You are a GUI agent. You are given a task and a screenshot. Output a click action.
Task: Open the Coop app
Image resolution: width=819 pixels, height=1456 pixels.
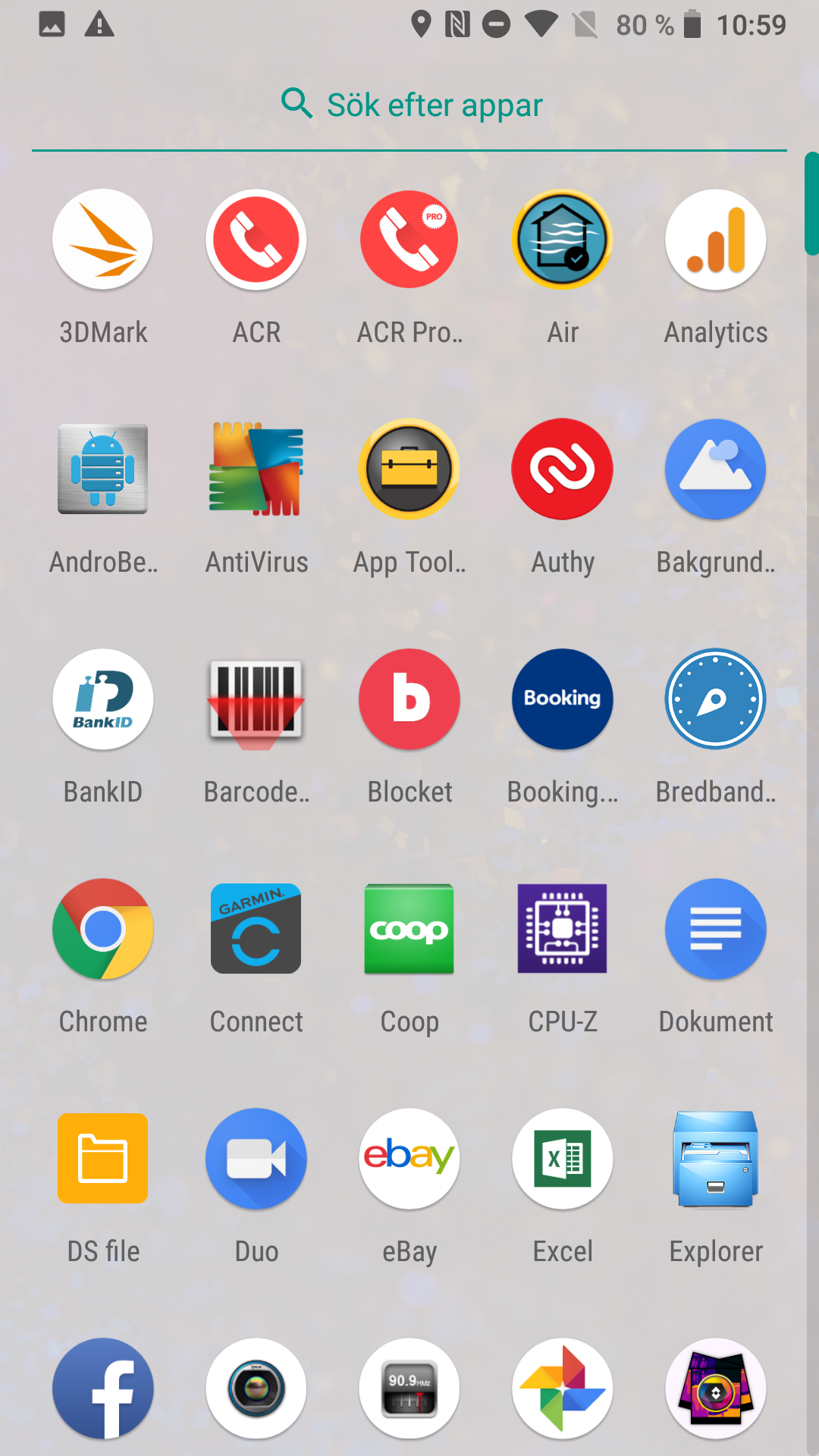tap(409, 929)
